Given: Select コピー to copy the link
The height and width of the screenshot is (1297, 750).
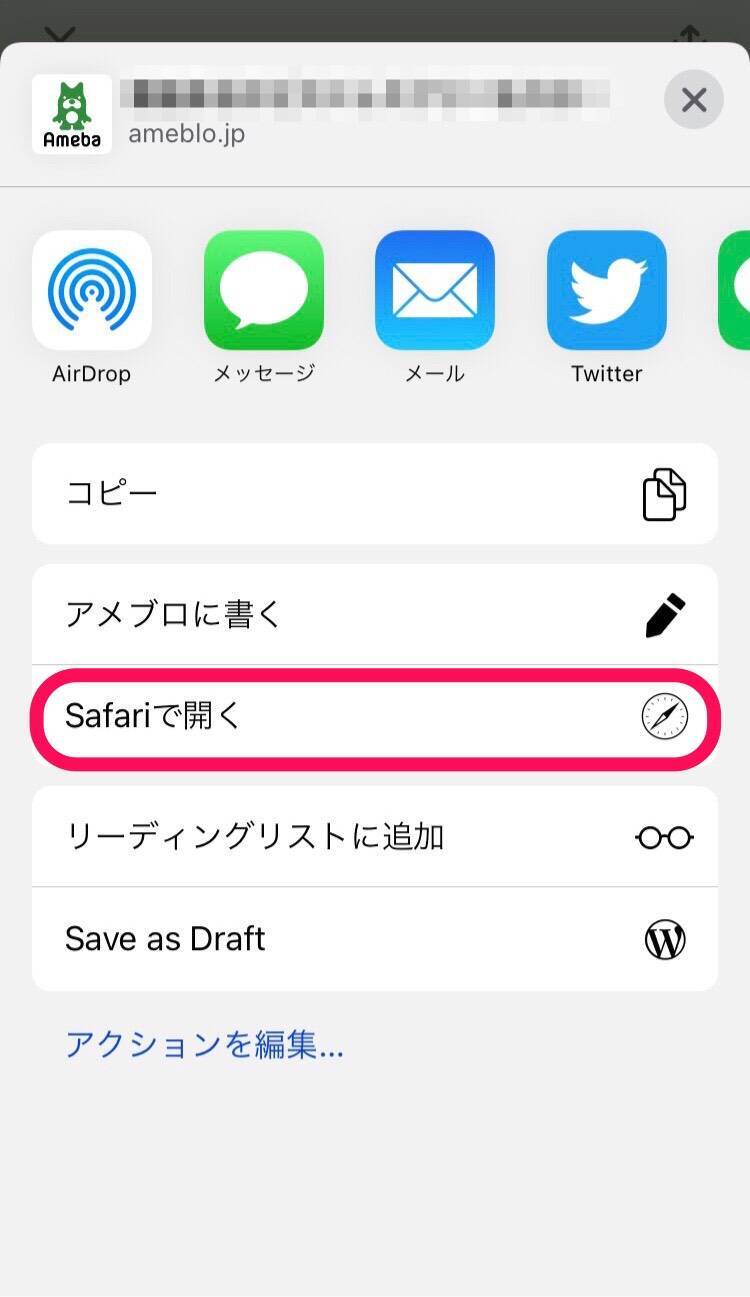Looking at the screenshot, I should click(x=374, y=494).
